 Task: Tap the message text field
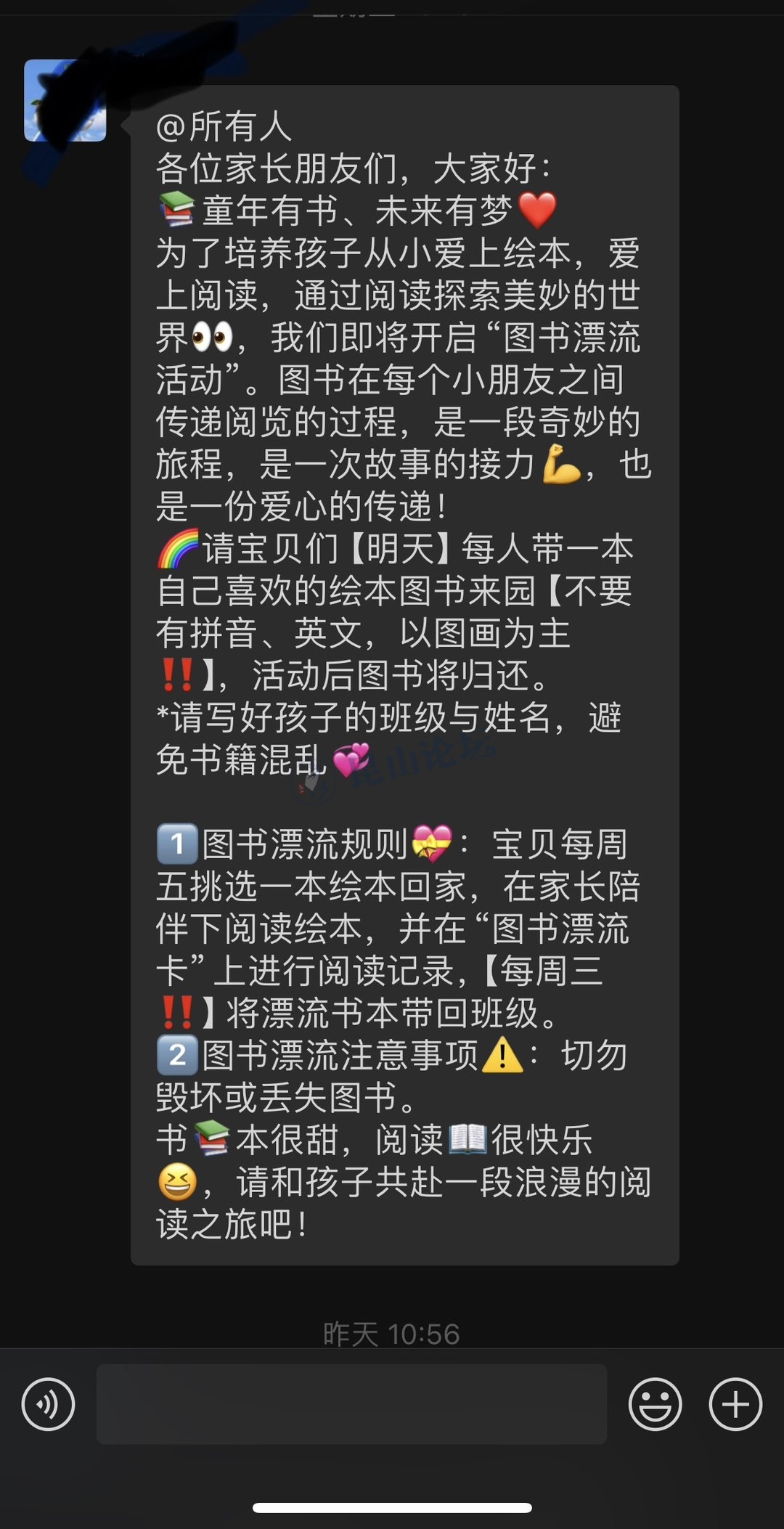pos(351,1404)
